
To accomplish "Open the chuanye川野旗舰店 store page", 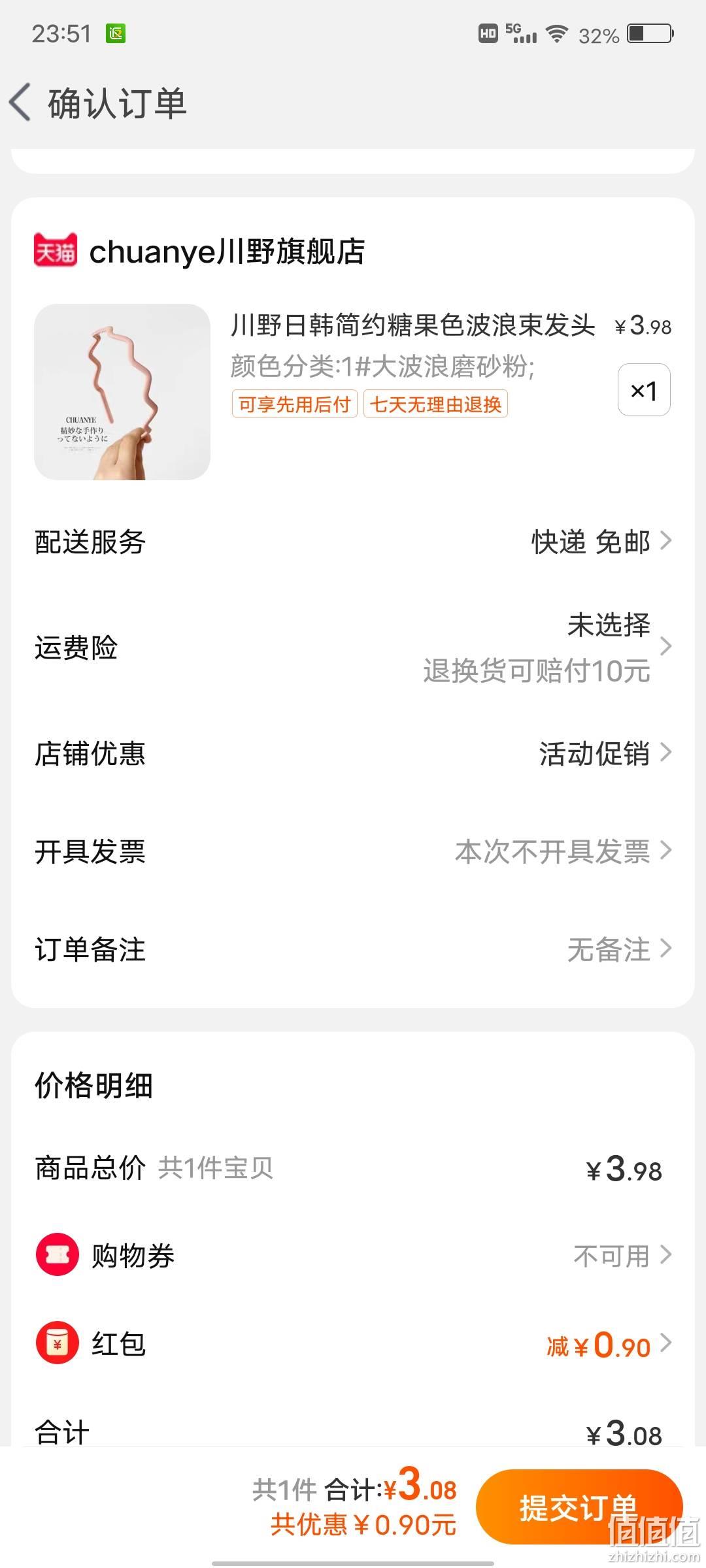I will click(199, 252).
